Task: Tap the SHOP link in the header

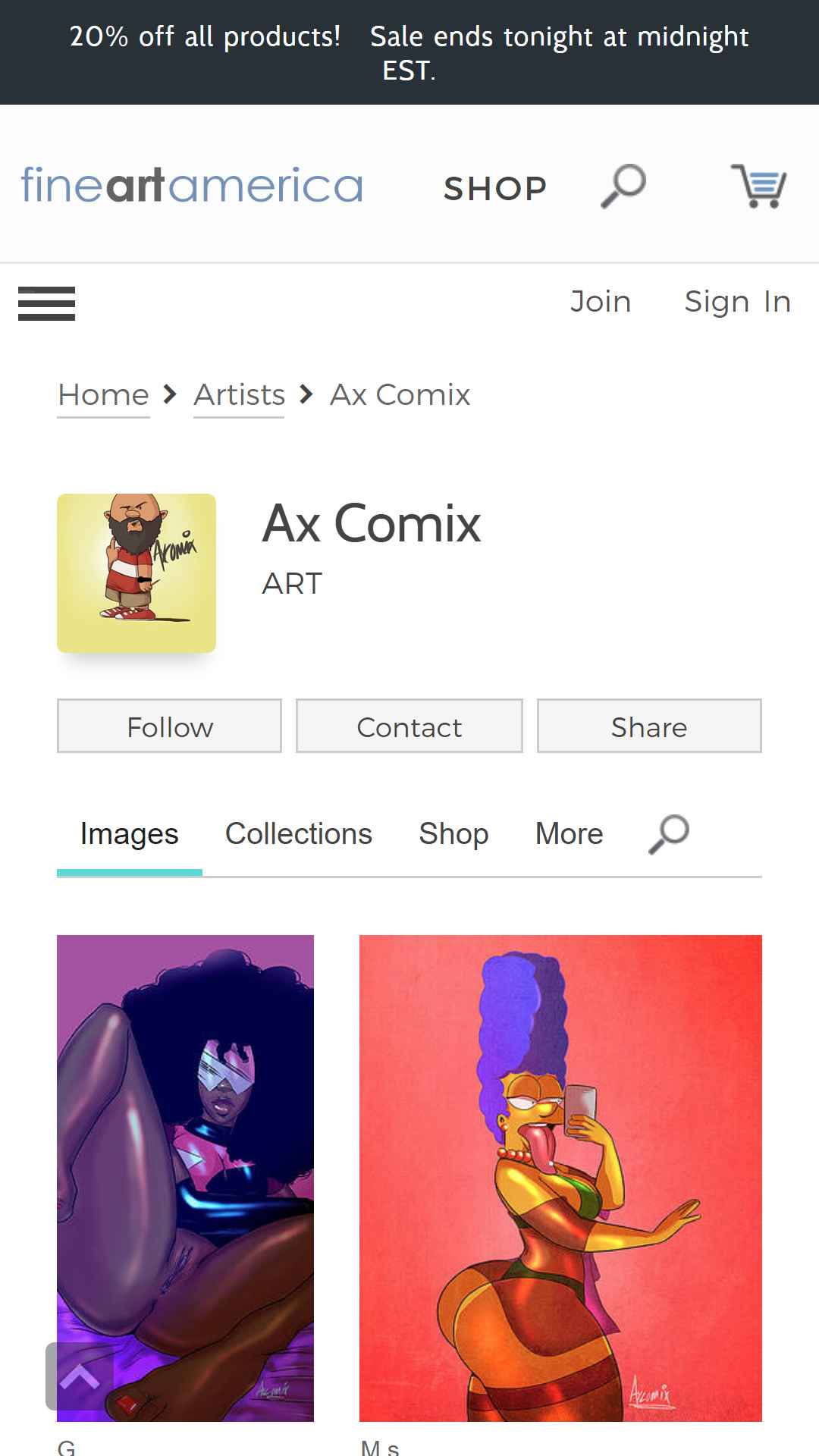Action: pos(495,189)
